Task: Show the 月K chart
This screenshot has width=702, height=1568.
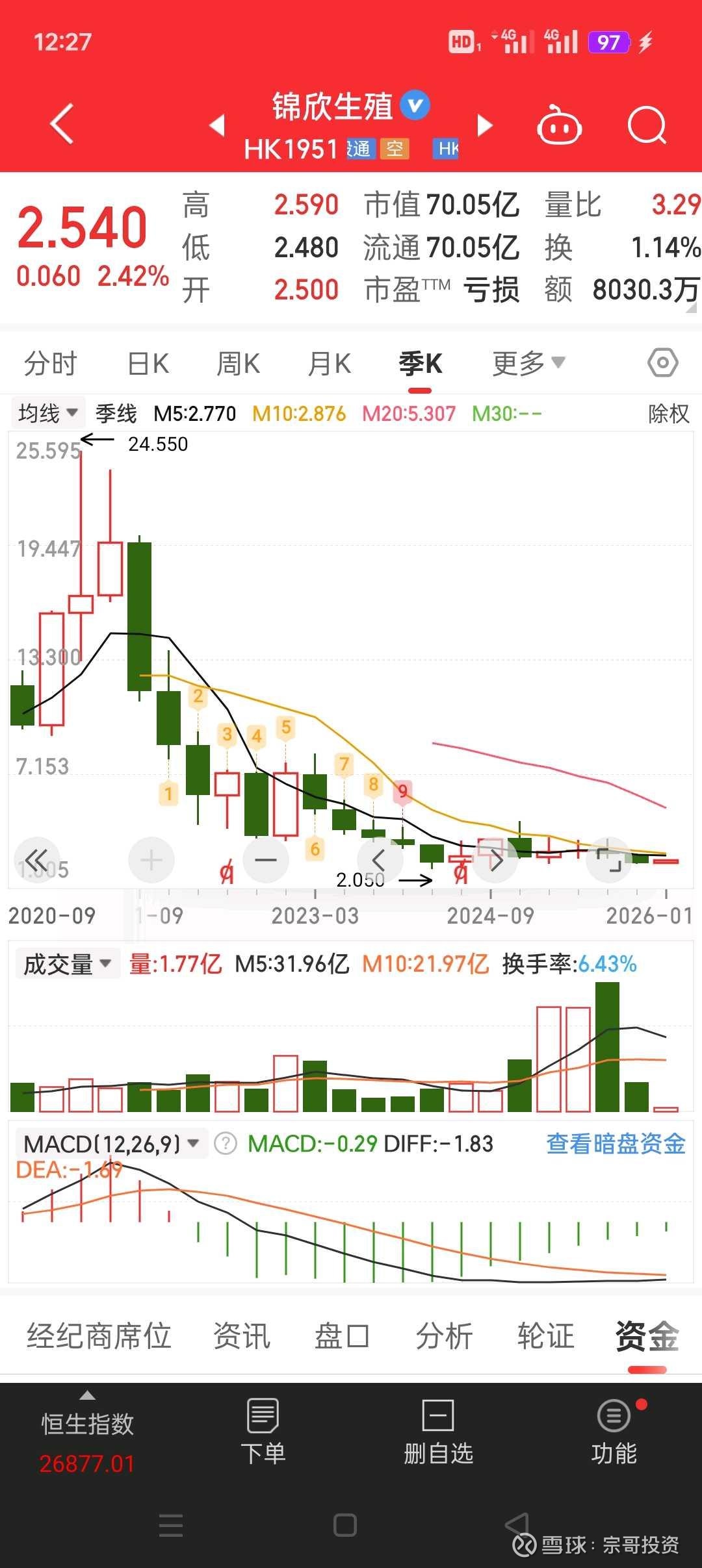Action: [x=329, y=364]
